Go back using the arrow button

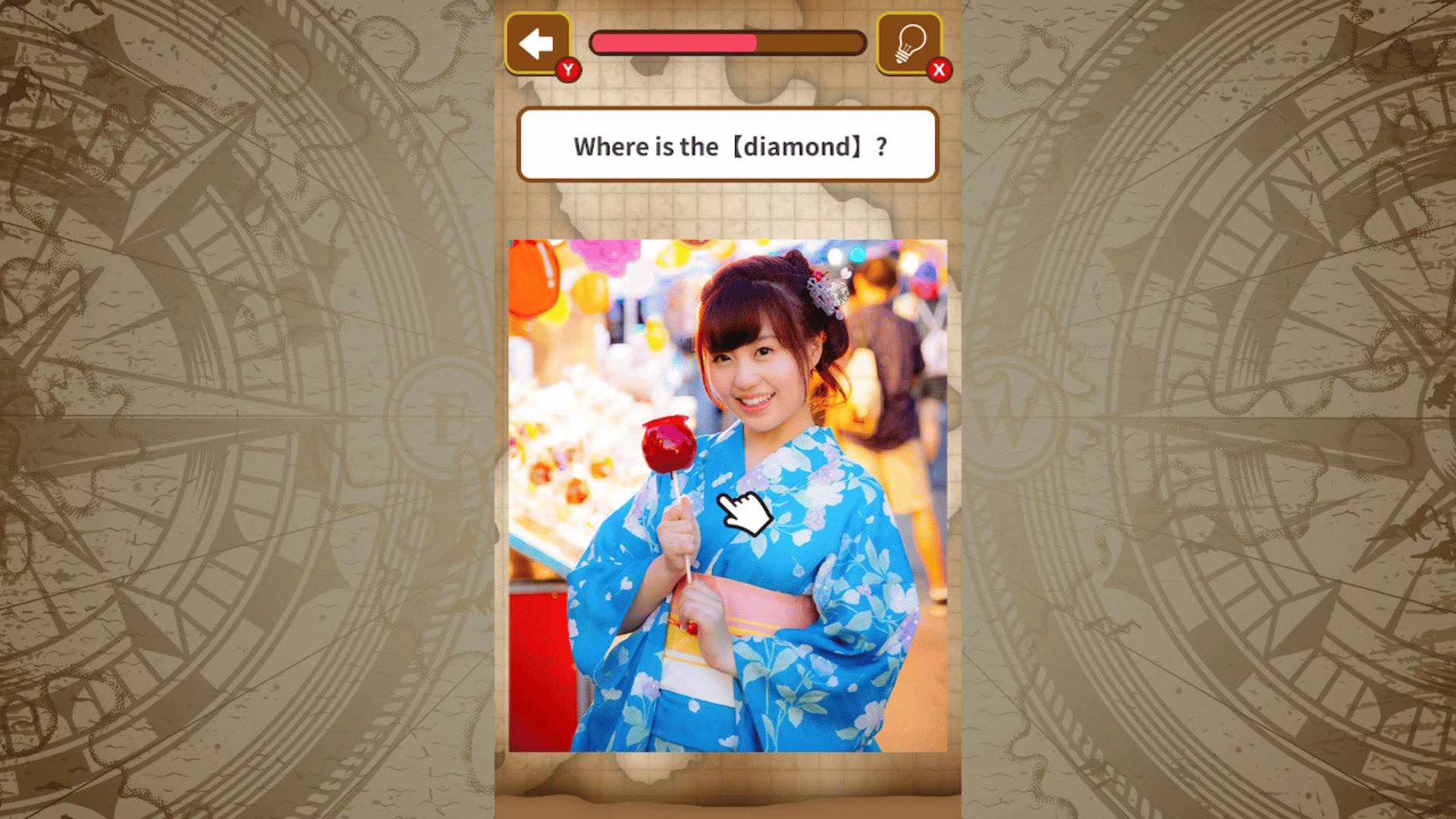pyautogui.click(x=538, y=44)
